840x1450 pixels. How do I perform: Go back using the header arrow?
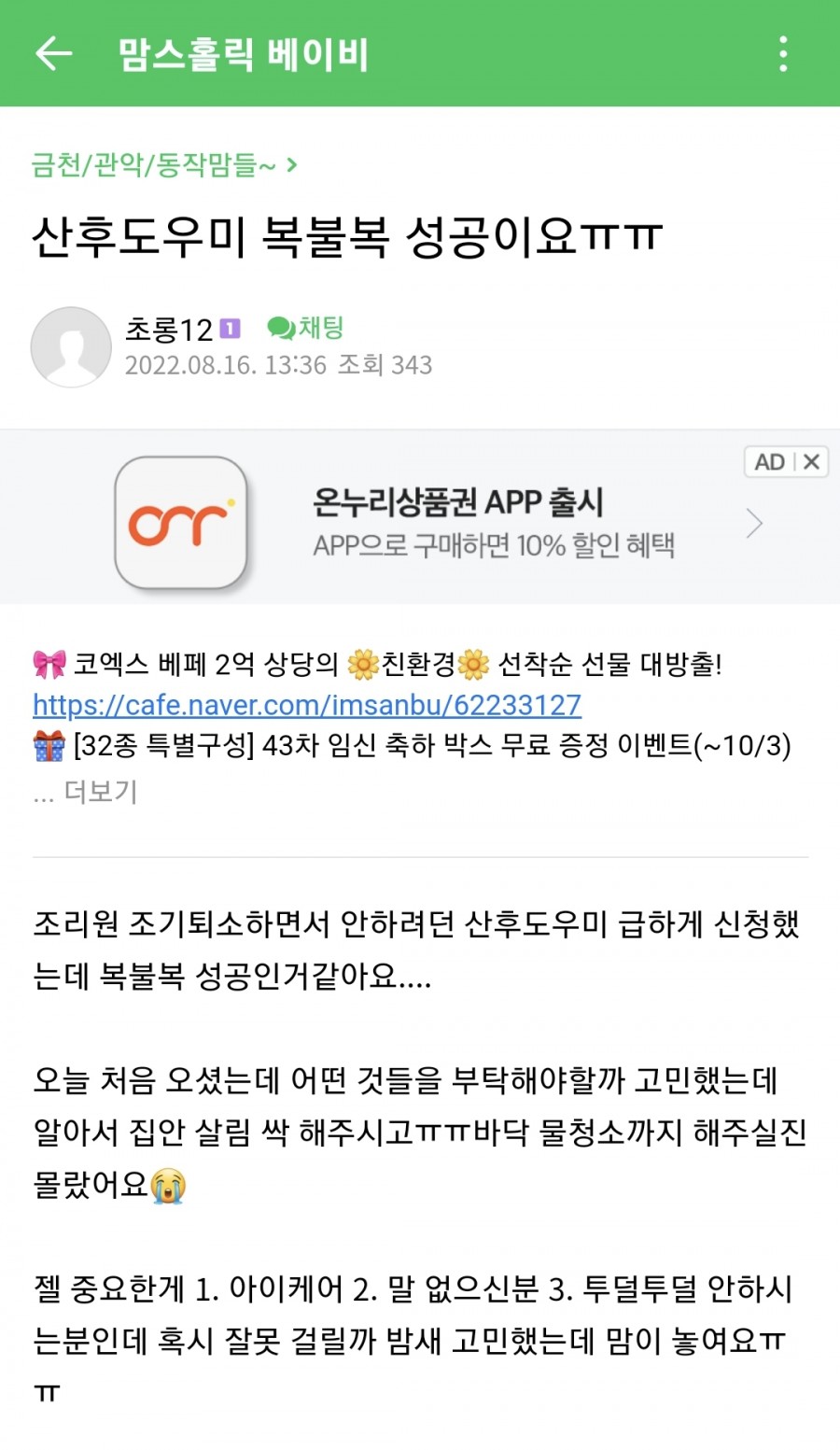tap(53, 53)
